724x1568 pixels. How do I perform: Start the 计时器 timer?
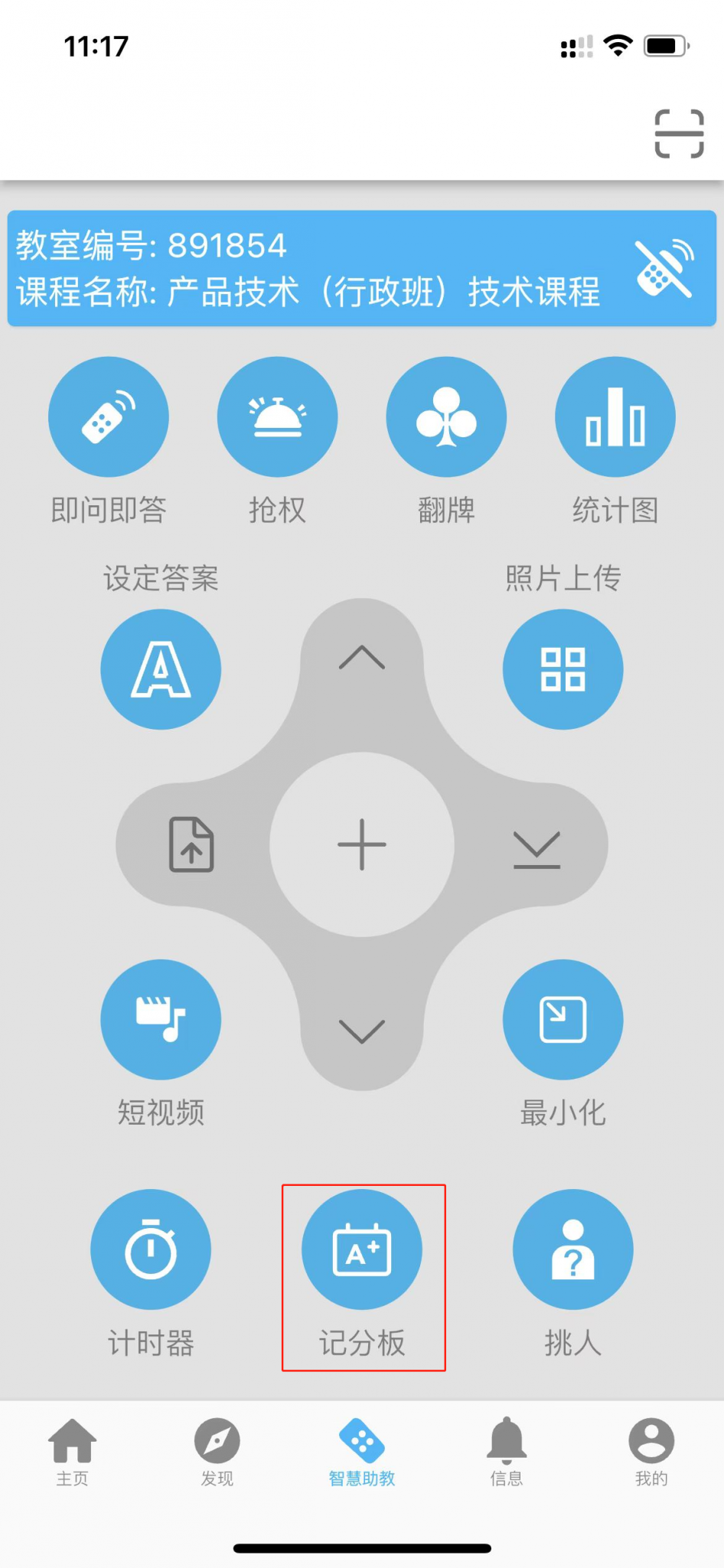click(151, 1249)
